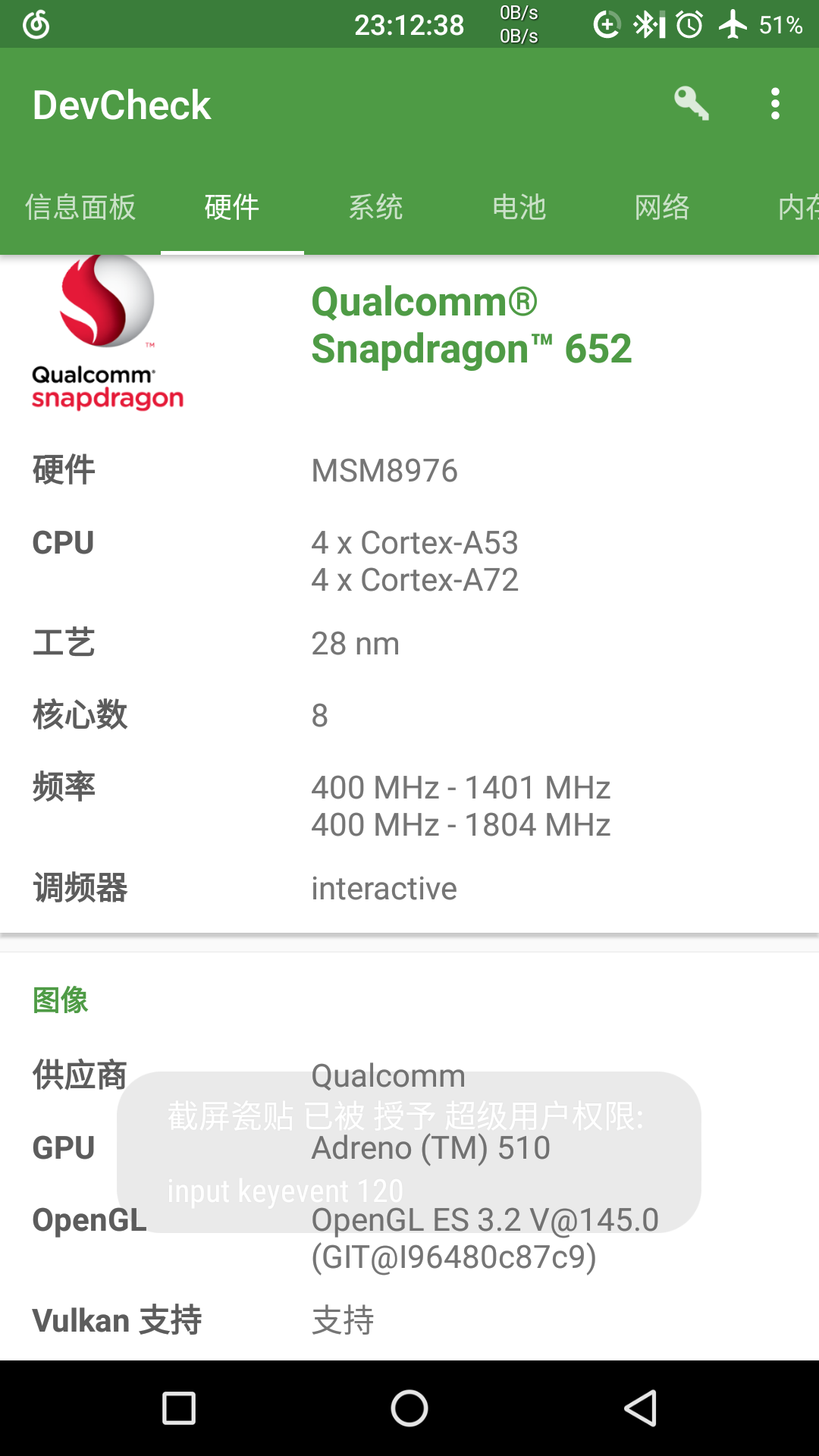Go to the home screen

(x=409, y=1409)
